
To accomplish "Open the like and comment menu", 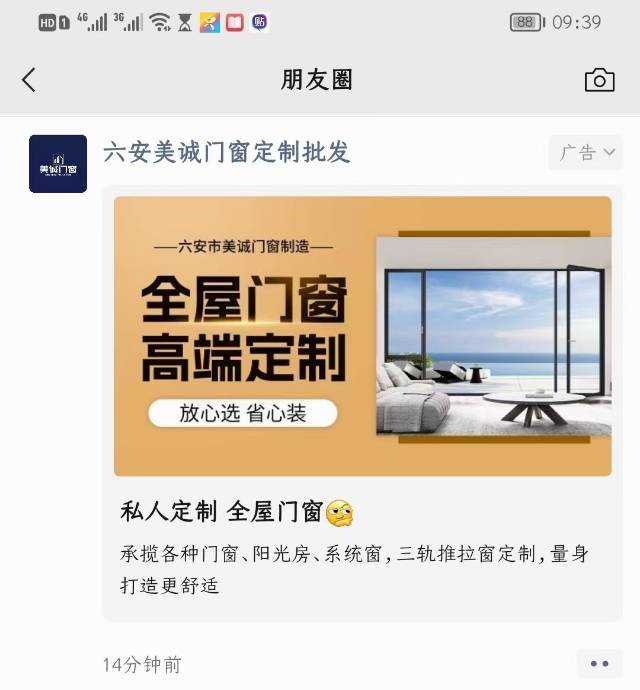I will [x=599, y=664].
